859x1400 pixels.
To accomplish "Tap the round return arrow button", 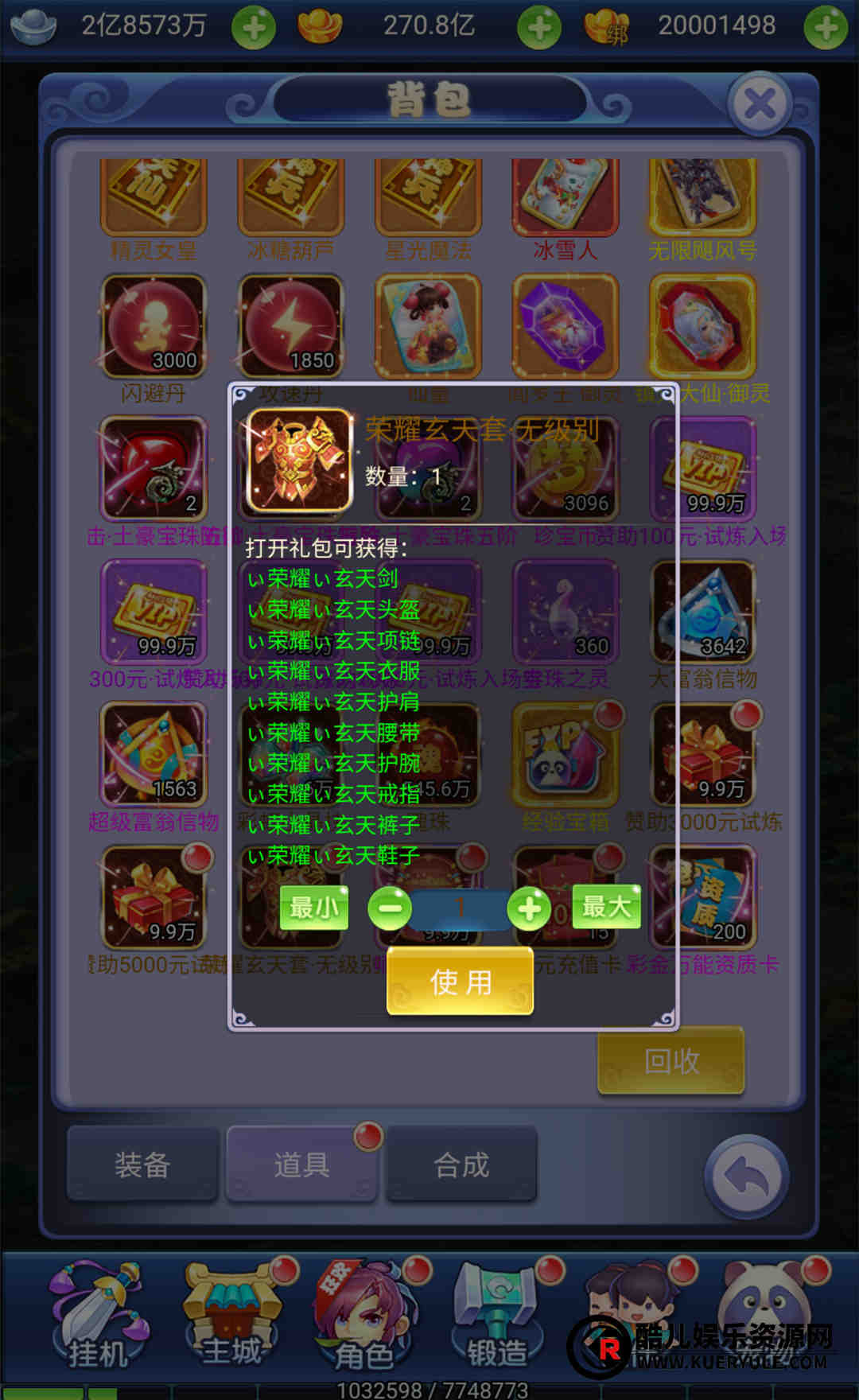I will (x=747, y=1177).
